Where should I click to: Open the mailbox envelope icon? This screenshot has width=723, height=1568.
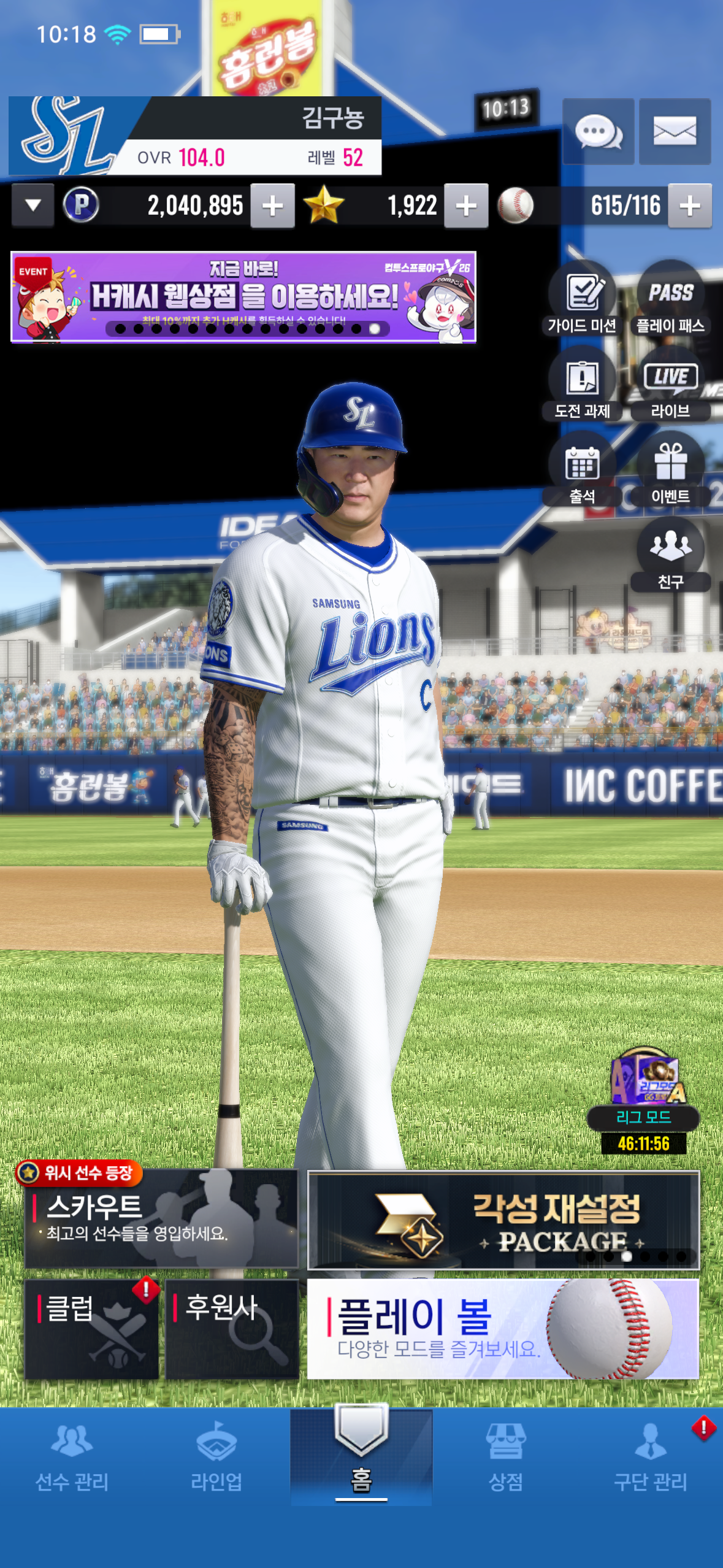coord(675,131)
